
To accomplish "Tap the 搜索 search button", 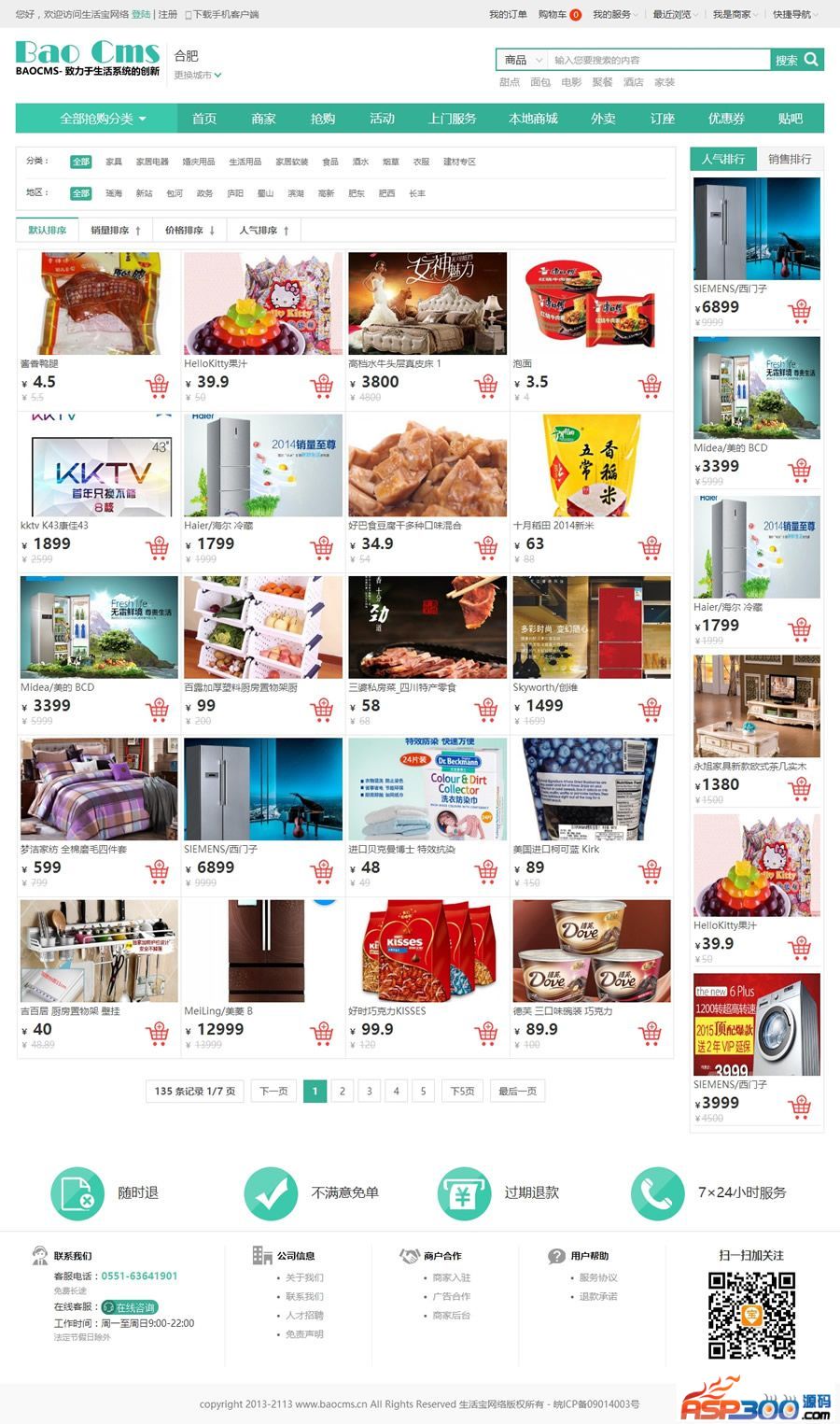I will pyautogui.click(x=797, y=60).
